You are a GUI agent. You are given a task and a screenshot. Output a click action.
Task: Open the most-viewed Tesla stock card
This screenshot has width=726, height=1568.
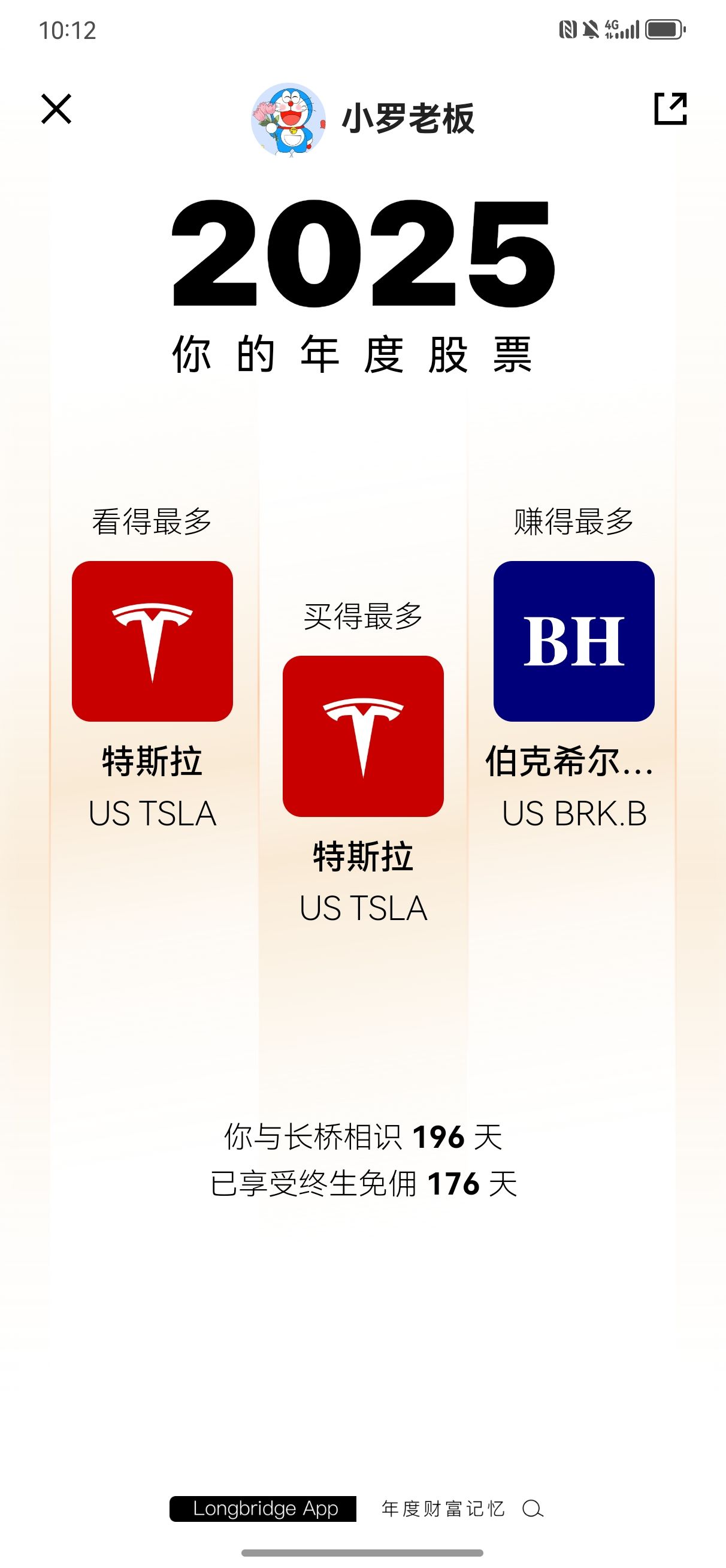(x=152, y=641)
